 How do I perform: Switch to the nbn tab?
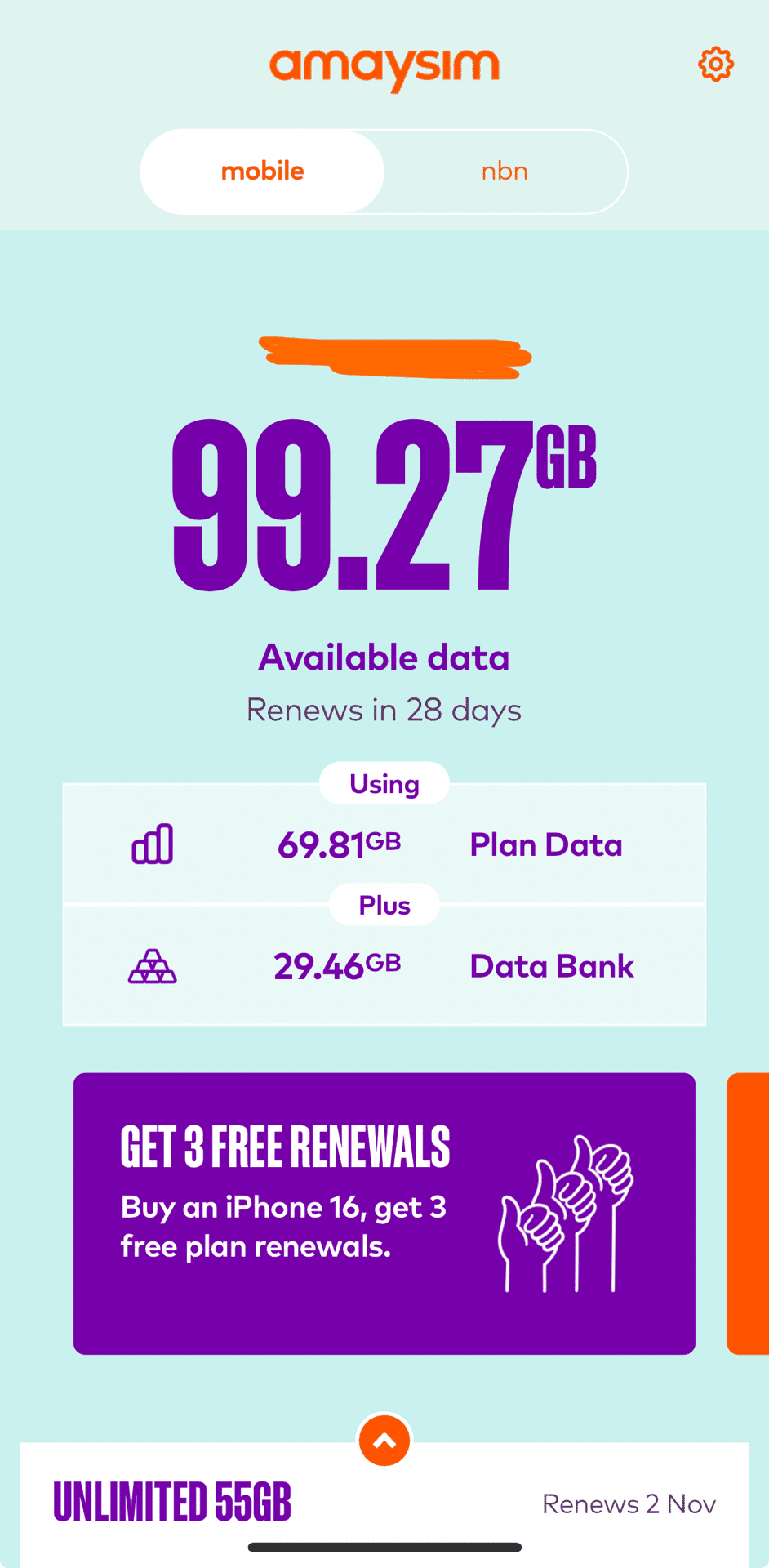(x=505, y=171)
